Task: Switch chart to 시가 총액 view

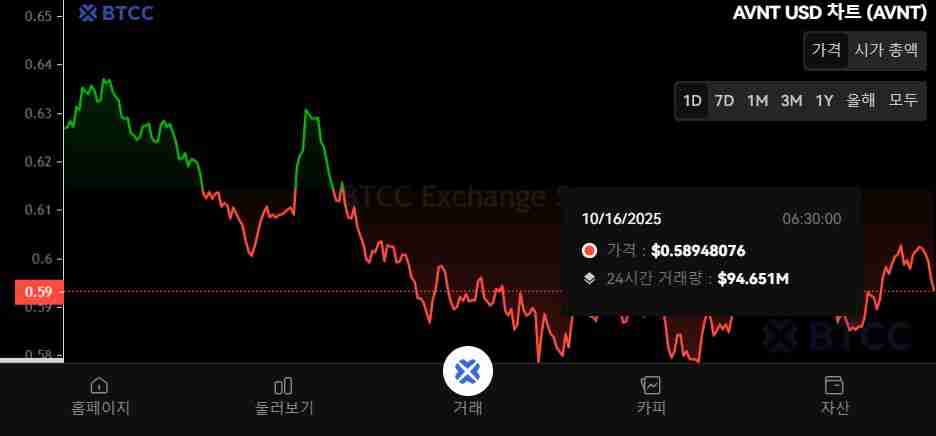Action: (884, 50)
